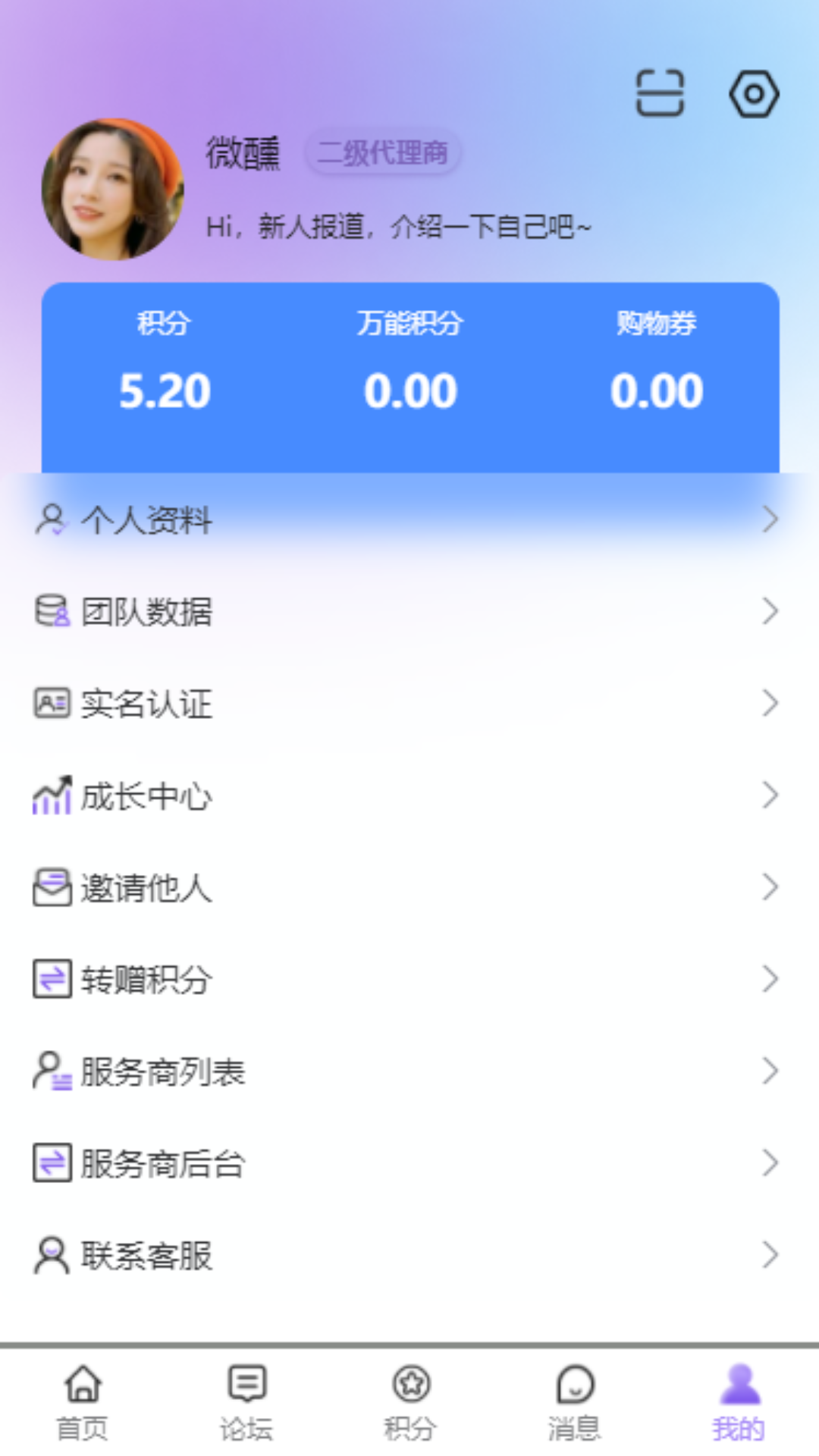Image resolution: width=819 pixels, height=1456 pixels.
Task: Click the 联系客服 headset icon
Action: [x=50, y=1254]
